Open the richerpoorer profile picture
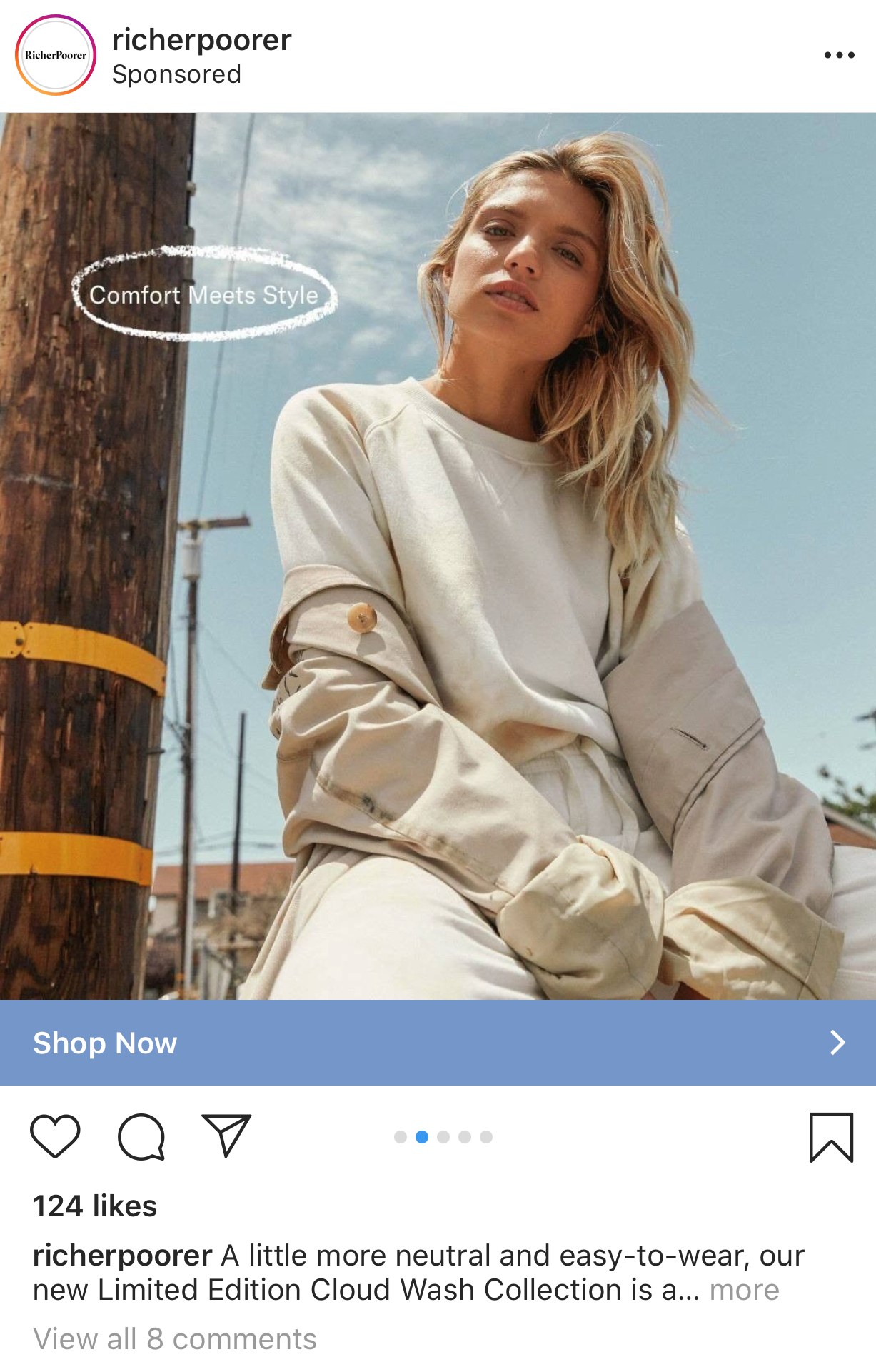 coord(56,55)
